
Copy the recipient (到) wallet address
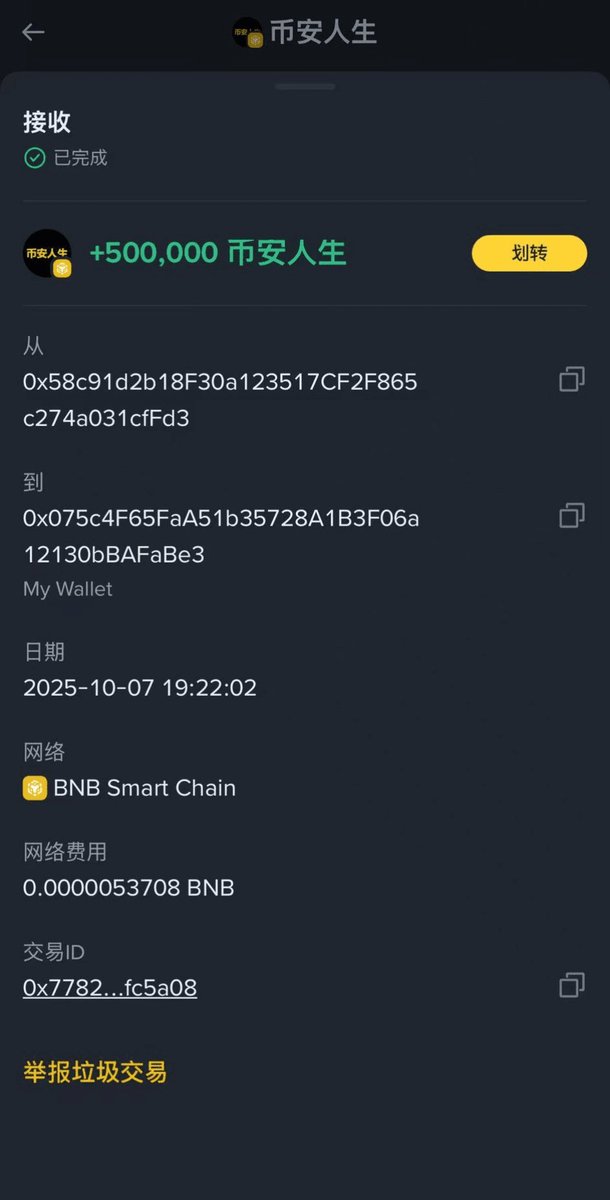(571, 516)
